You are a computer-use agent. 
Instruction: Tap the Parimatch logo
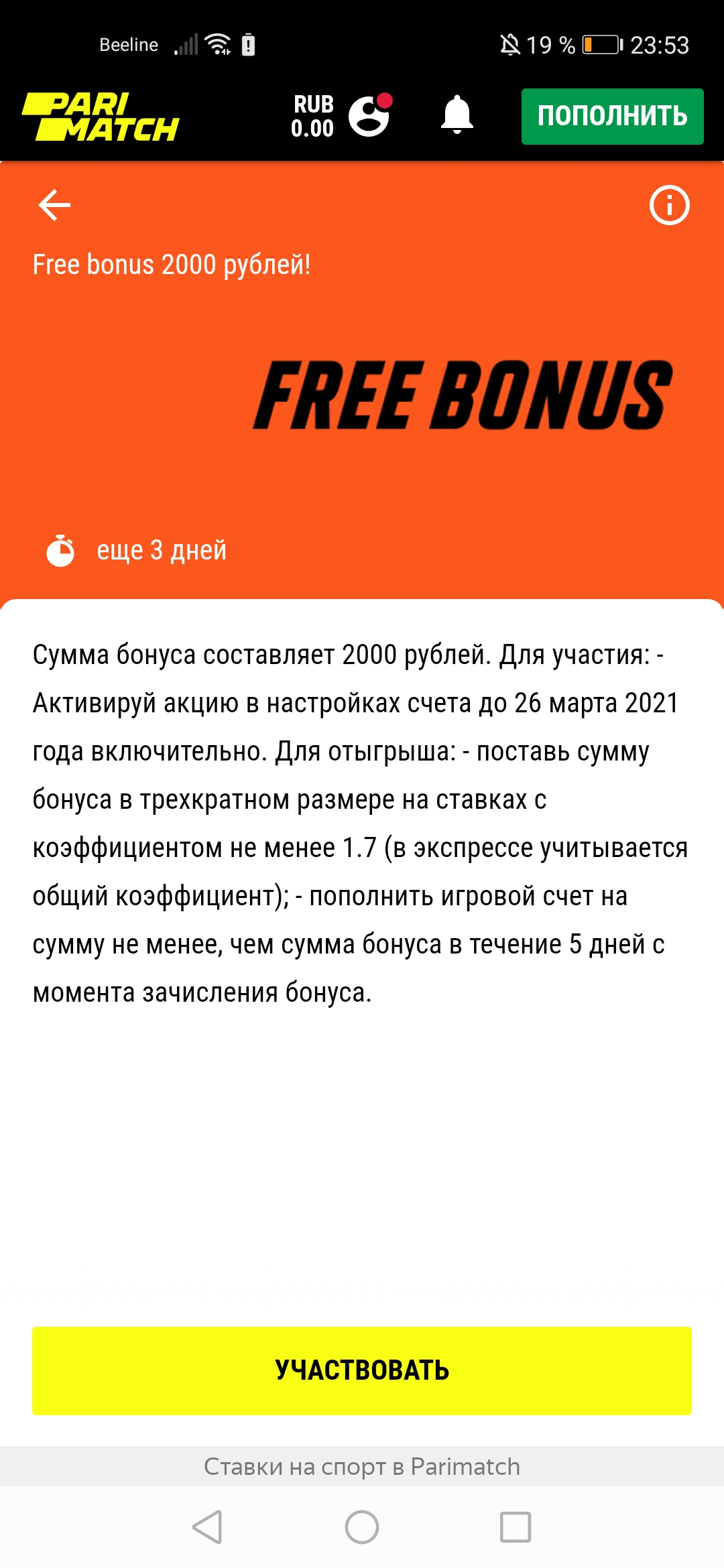tap(101, 117)
